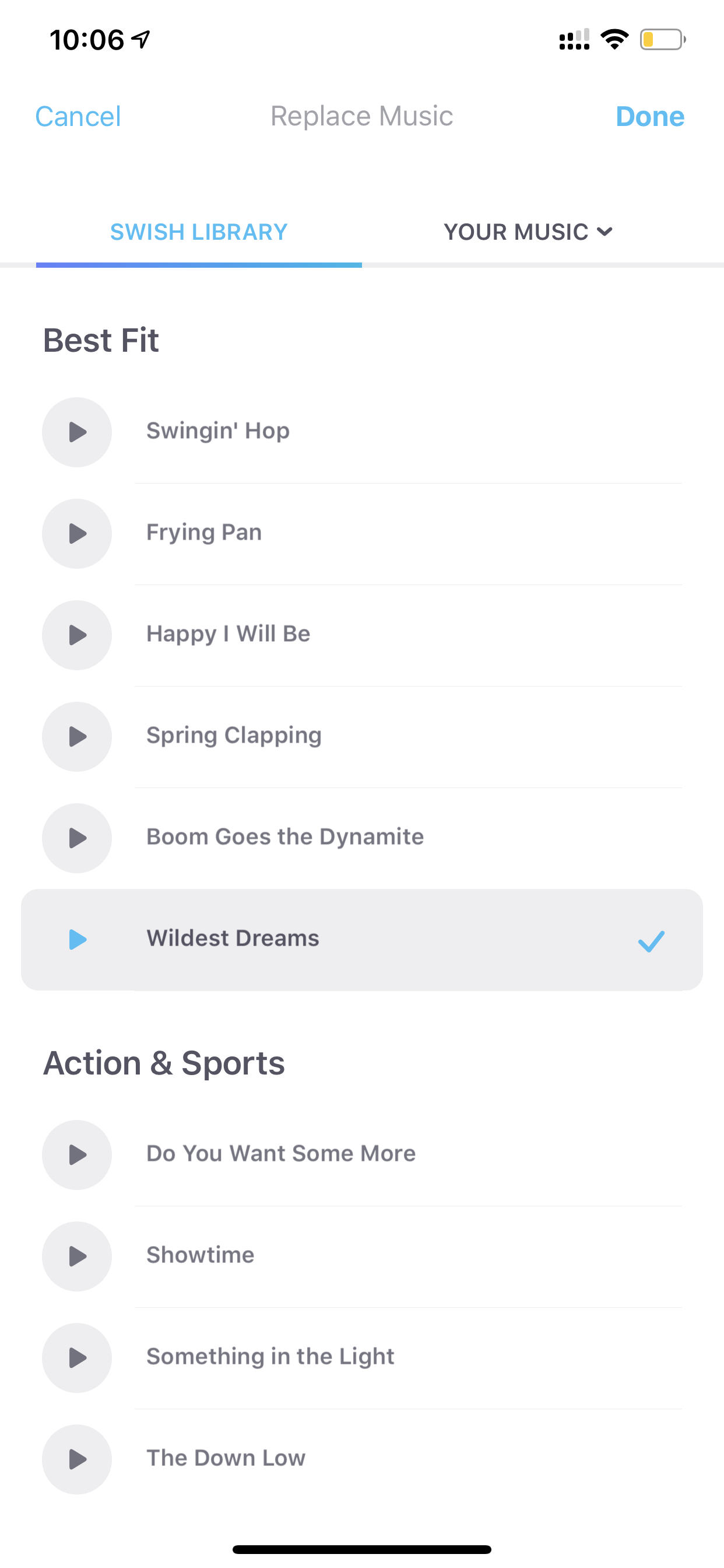Preview the Swingin' Hop track
The width and height of the screenshot is (724, 1568).
pos(77,432)
